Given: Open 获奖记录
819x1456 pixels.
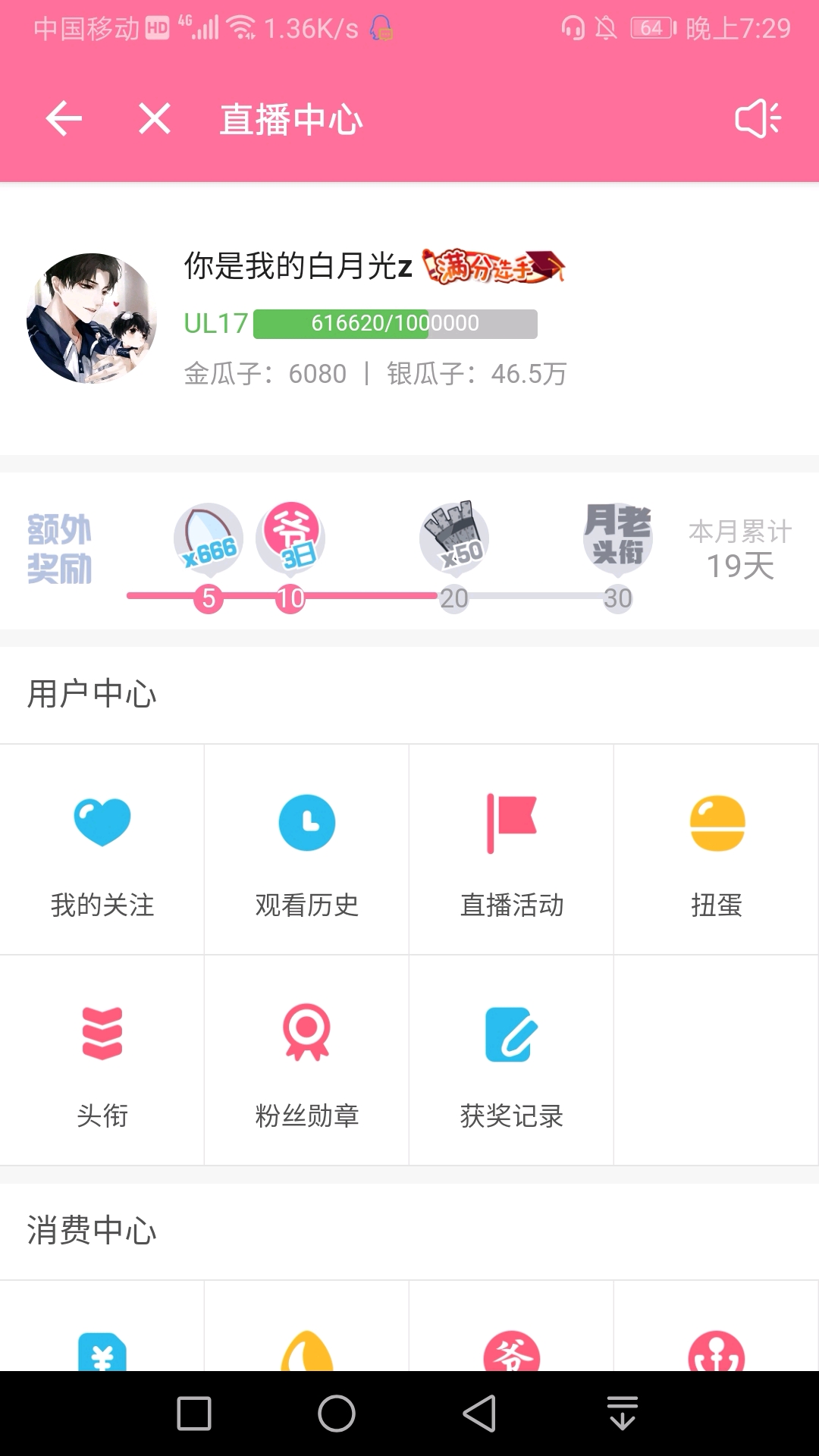Looking at the screenshot, I should 512,1060.
